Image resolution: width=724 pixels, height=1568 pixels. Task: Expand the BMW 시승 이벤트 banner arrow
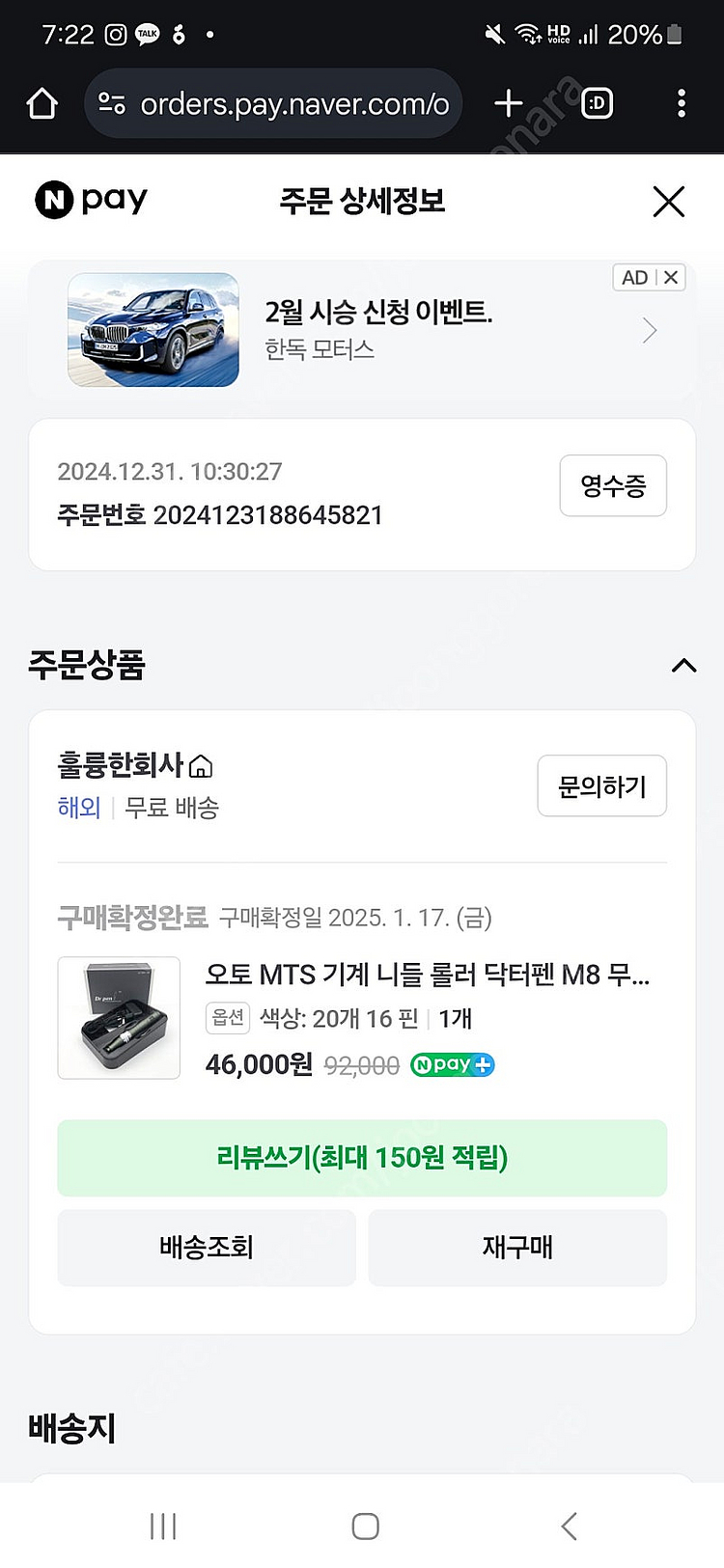[x=649, y=330]
